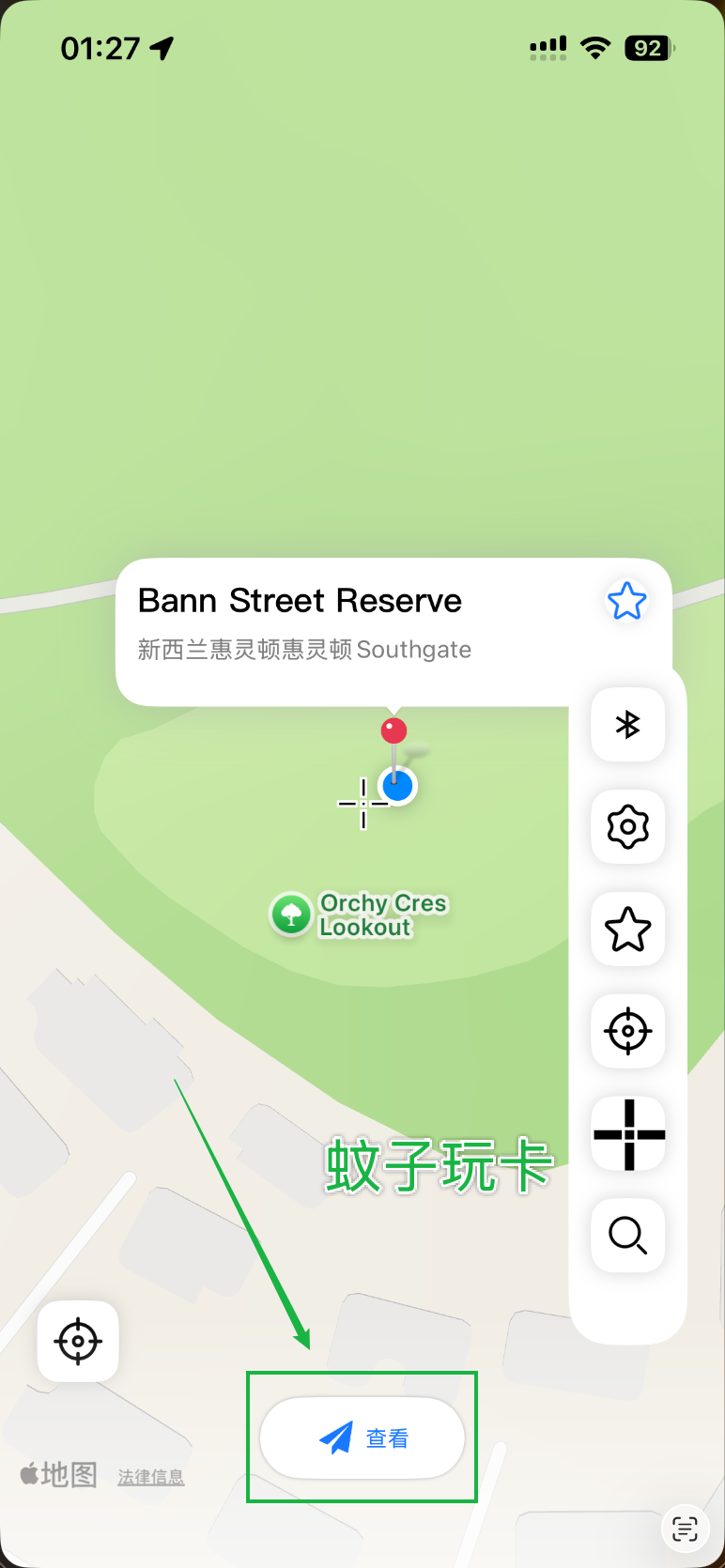Open the Bluetooth option
The height and width of the screenshot is (1568, 725).
coord(627,724)
